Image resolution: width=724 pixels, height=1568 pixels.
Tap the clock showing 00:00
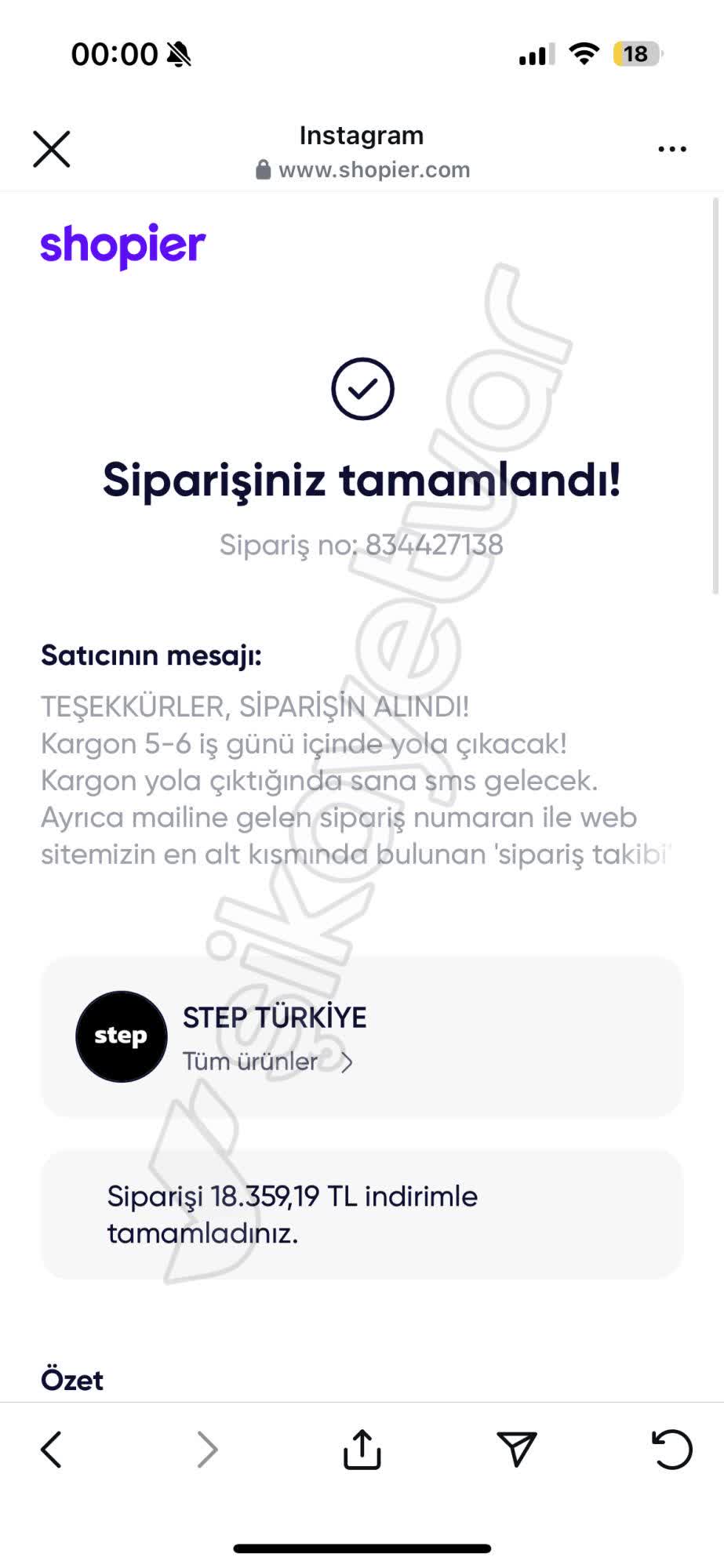pos(115,54)
